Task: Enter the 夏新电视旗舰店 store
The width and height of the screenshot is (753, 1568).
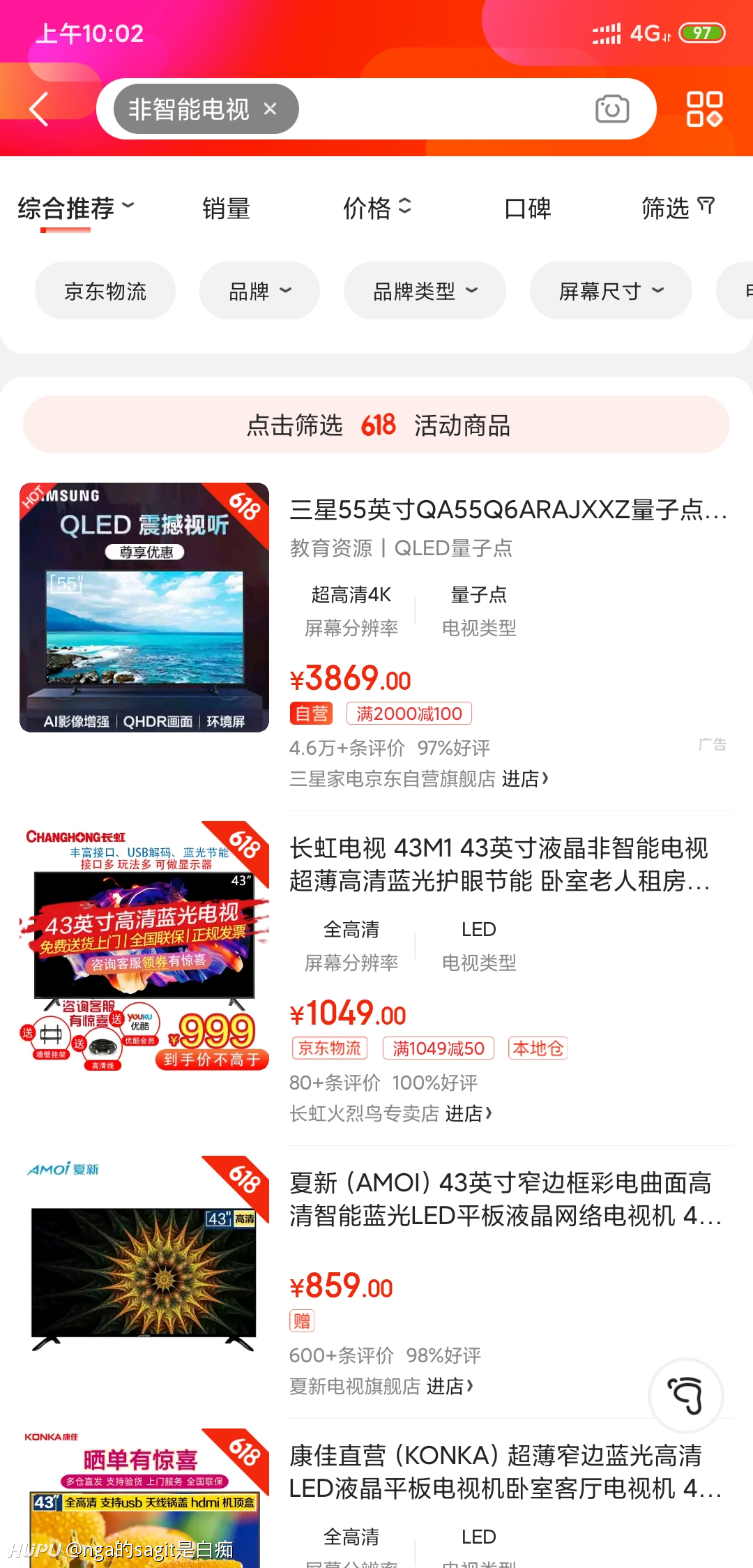Action: pos(381,1386)
